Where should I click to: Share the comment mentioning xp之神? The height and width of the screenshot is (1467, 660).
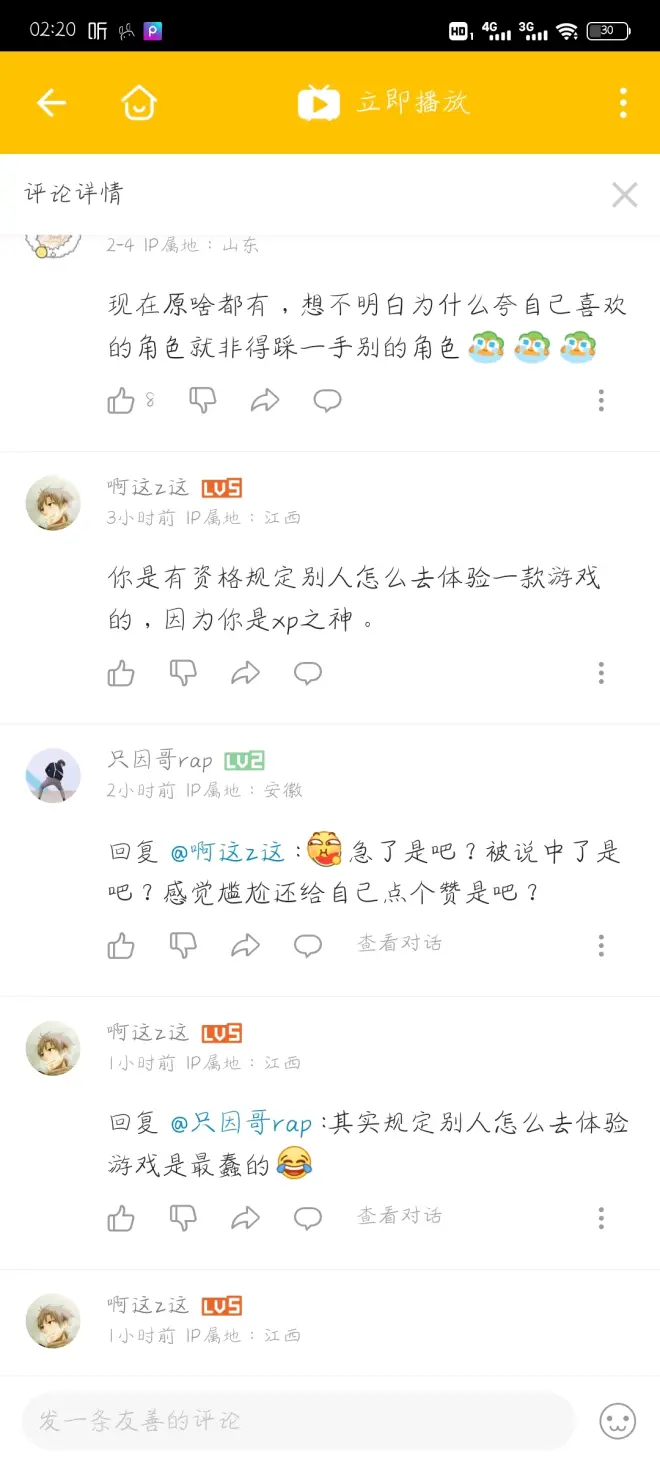tap(245, 673)
